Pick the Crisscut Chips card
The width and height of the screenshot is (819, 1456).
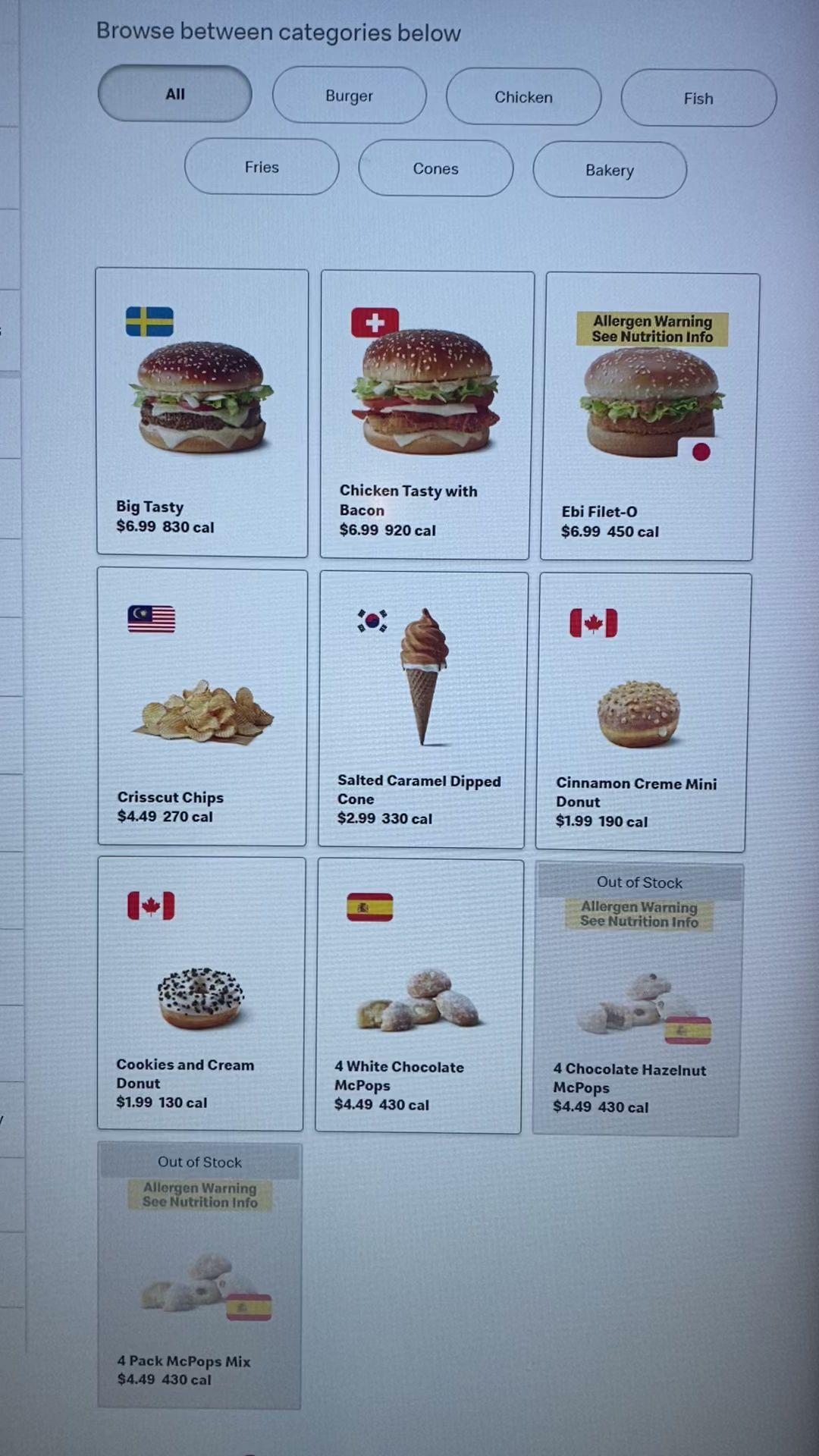(202, 707)
